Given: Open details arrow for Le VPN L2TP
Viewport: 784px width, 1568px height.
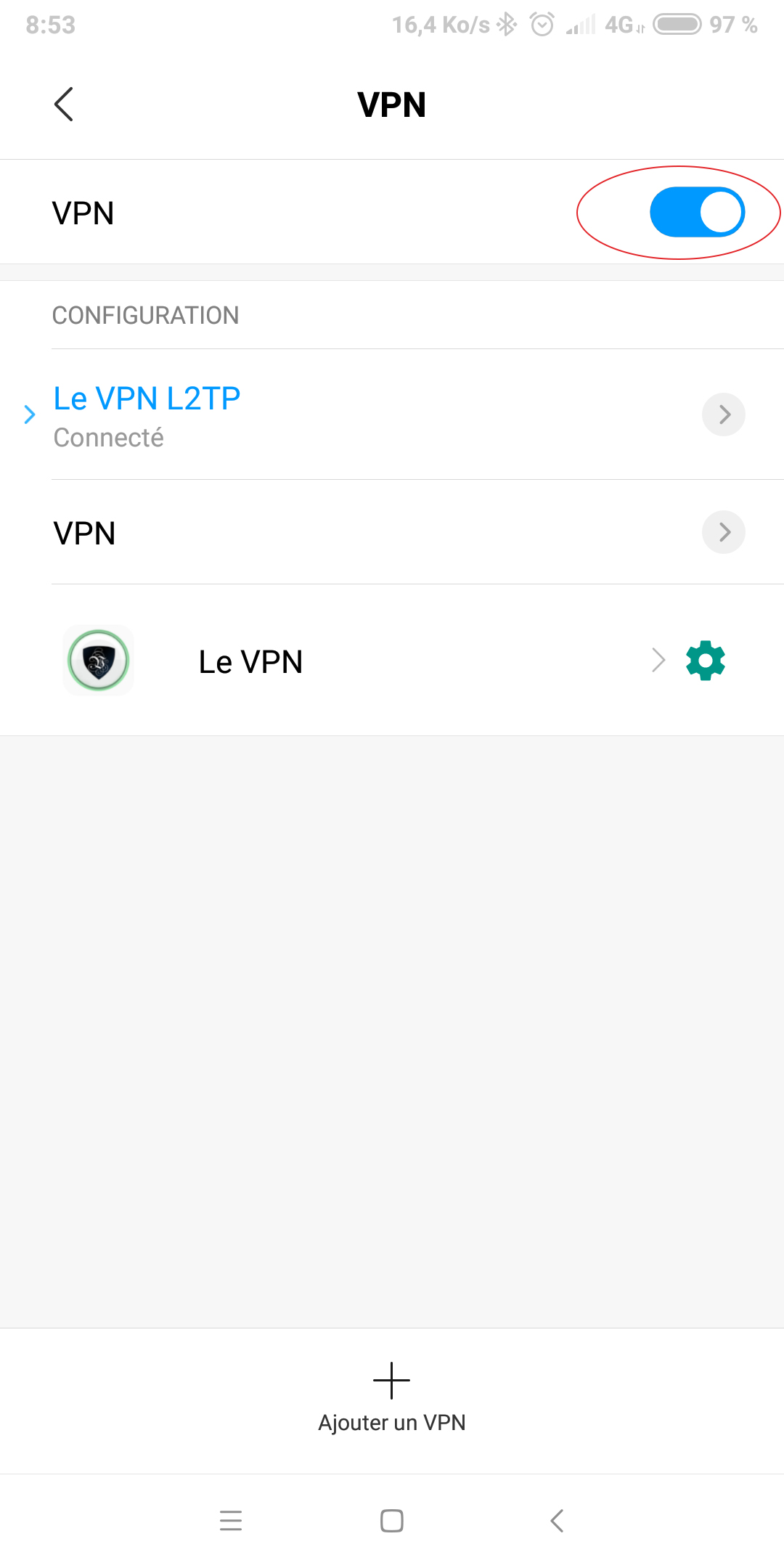Looking at the screenshot, I should [724, 415].
